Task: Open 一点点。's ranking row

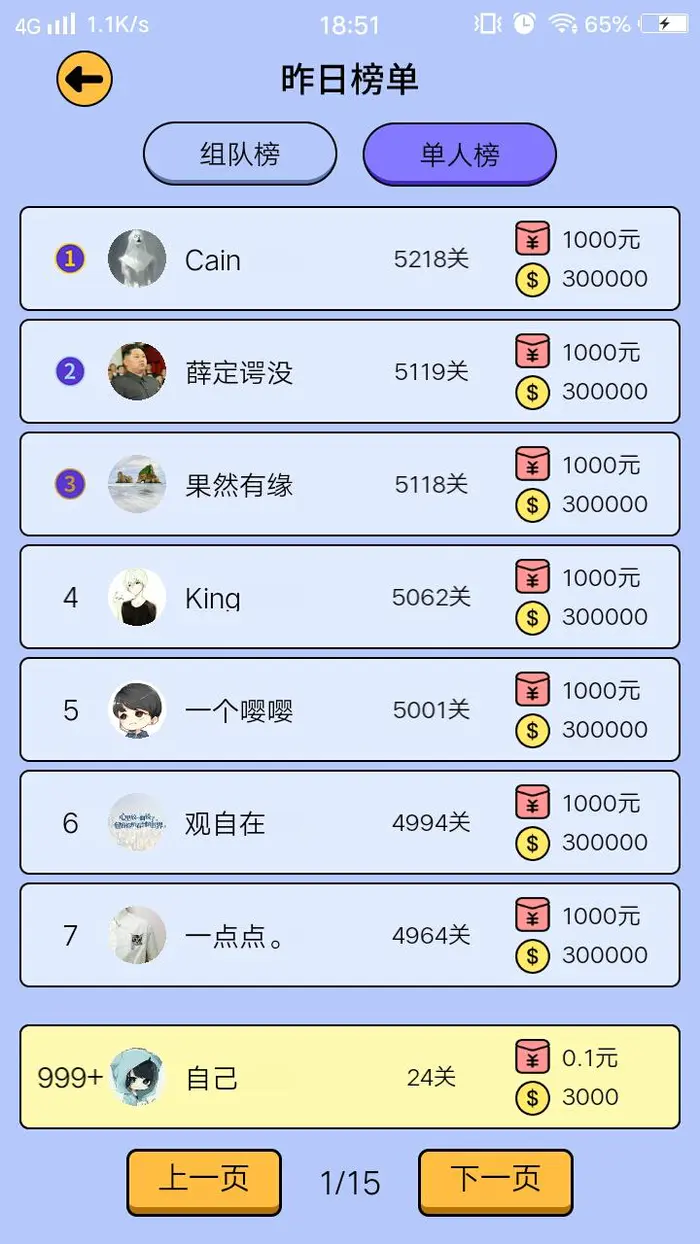Action: tap(350, 935)
